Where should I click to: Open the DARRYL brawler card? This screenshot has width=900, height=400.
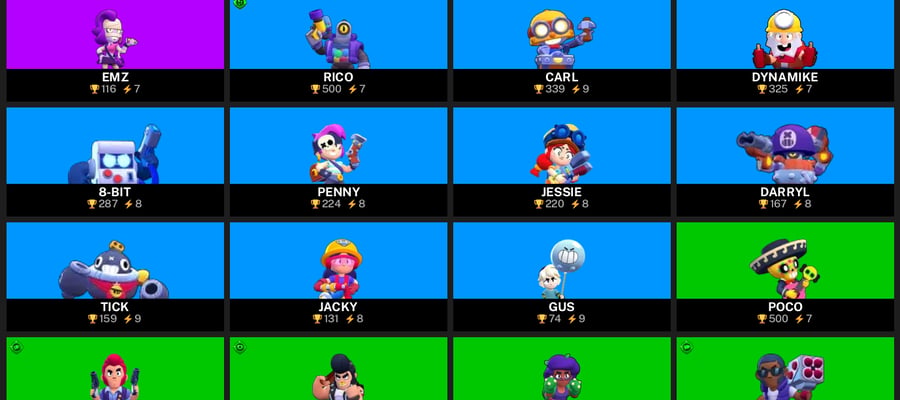pos(785,162)
